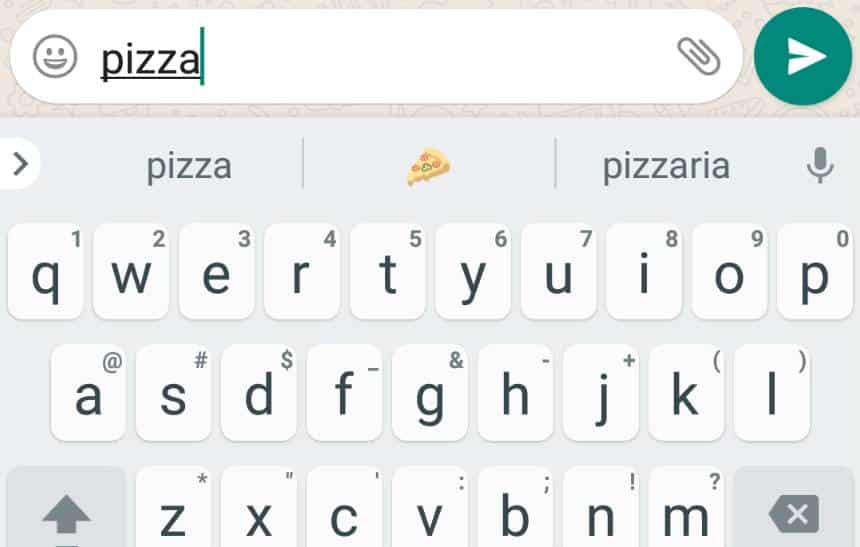860x547 pixels.
Task: Send the pizza message
Action: (x=805, y=57)
